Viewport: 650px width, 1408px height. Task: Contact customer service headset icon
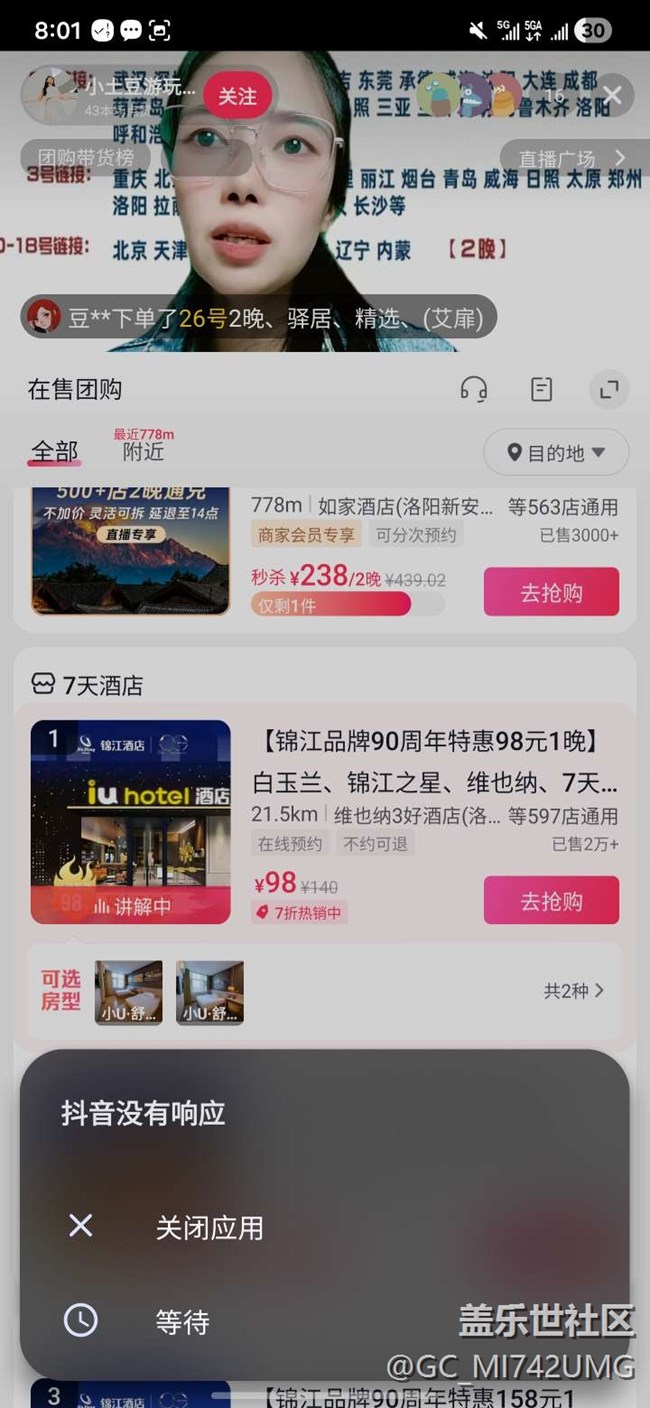(474, 390)
